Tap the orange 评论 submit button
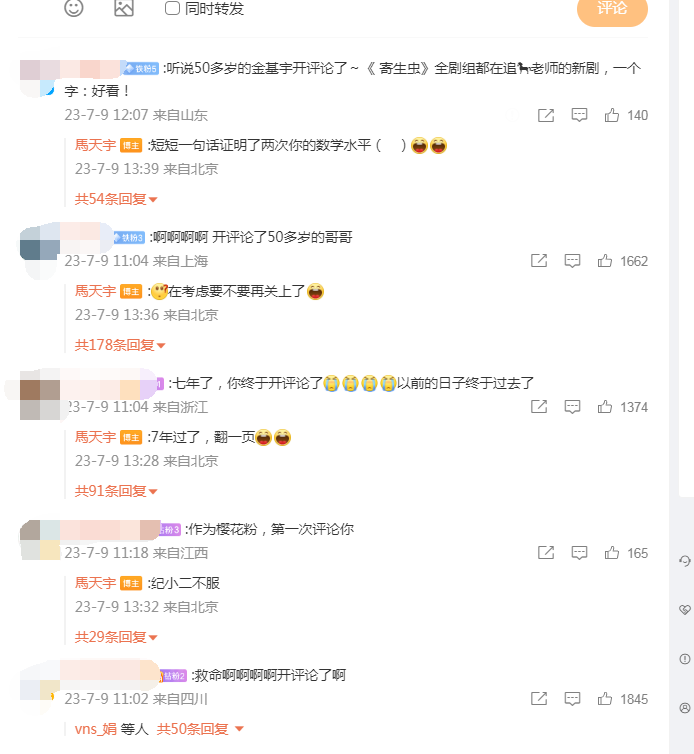Viewport: 694px width, 754px height. pyautogui.click(x=612, y=8)
